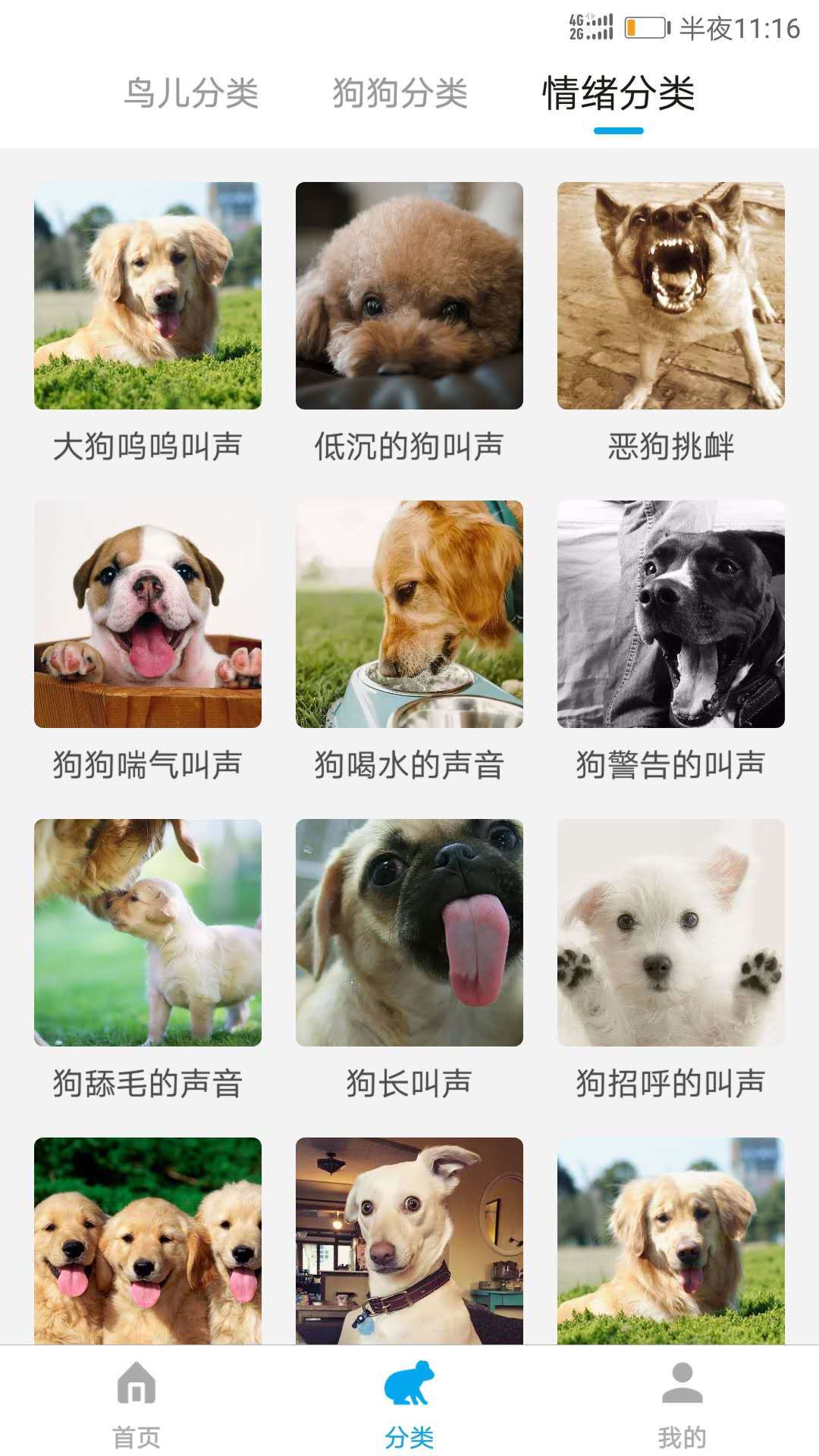Switch to the 鸟儿分类 tab
819x1456 pixels.
pyautogui.click(x=191, y=91)
